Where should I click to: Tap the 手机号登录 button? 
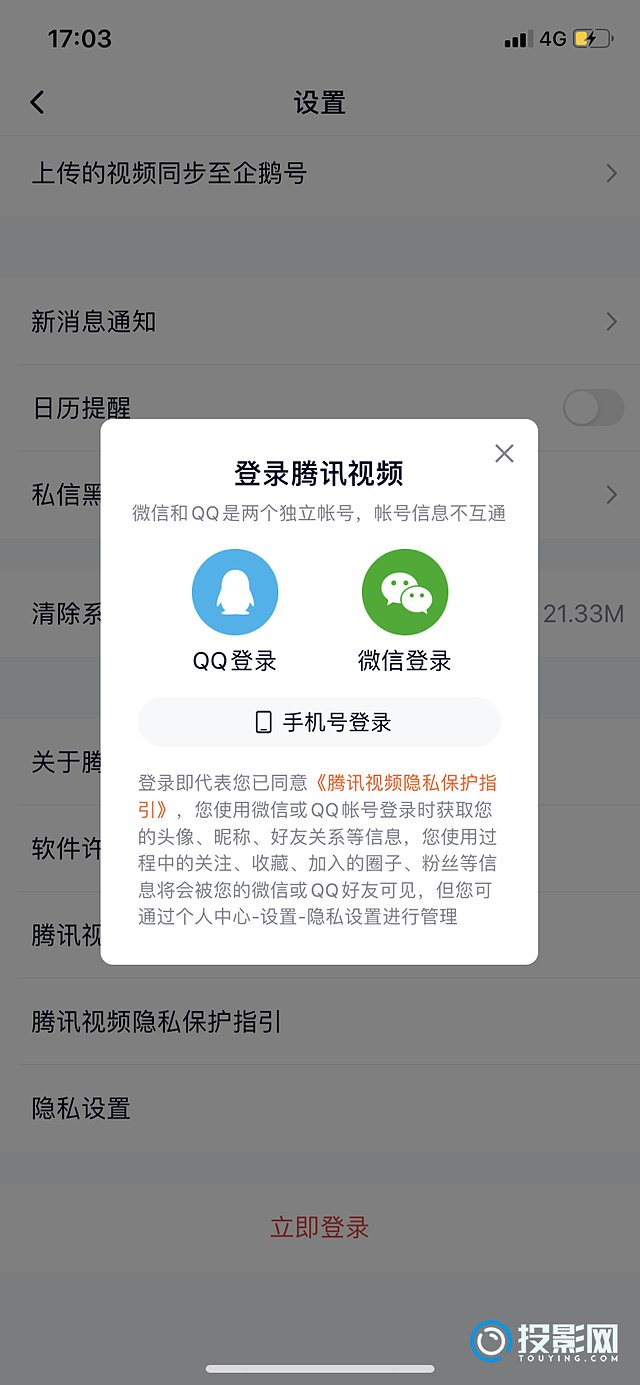click(x=319, y=722)
